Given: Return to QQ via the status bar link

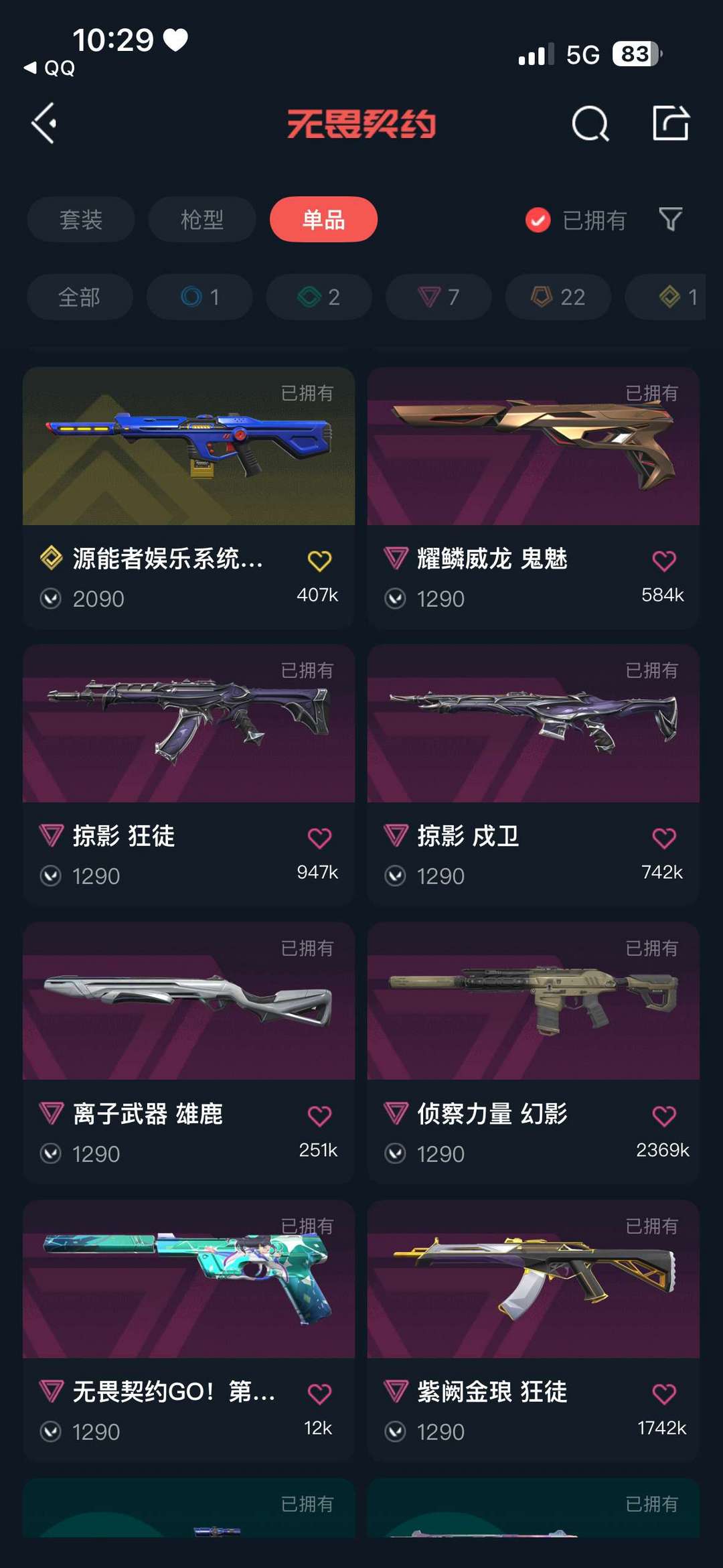Looking at the screenshot, I should (50, 68).
